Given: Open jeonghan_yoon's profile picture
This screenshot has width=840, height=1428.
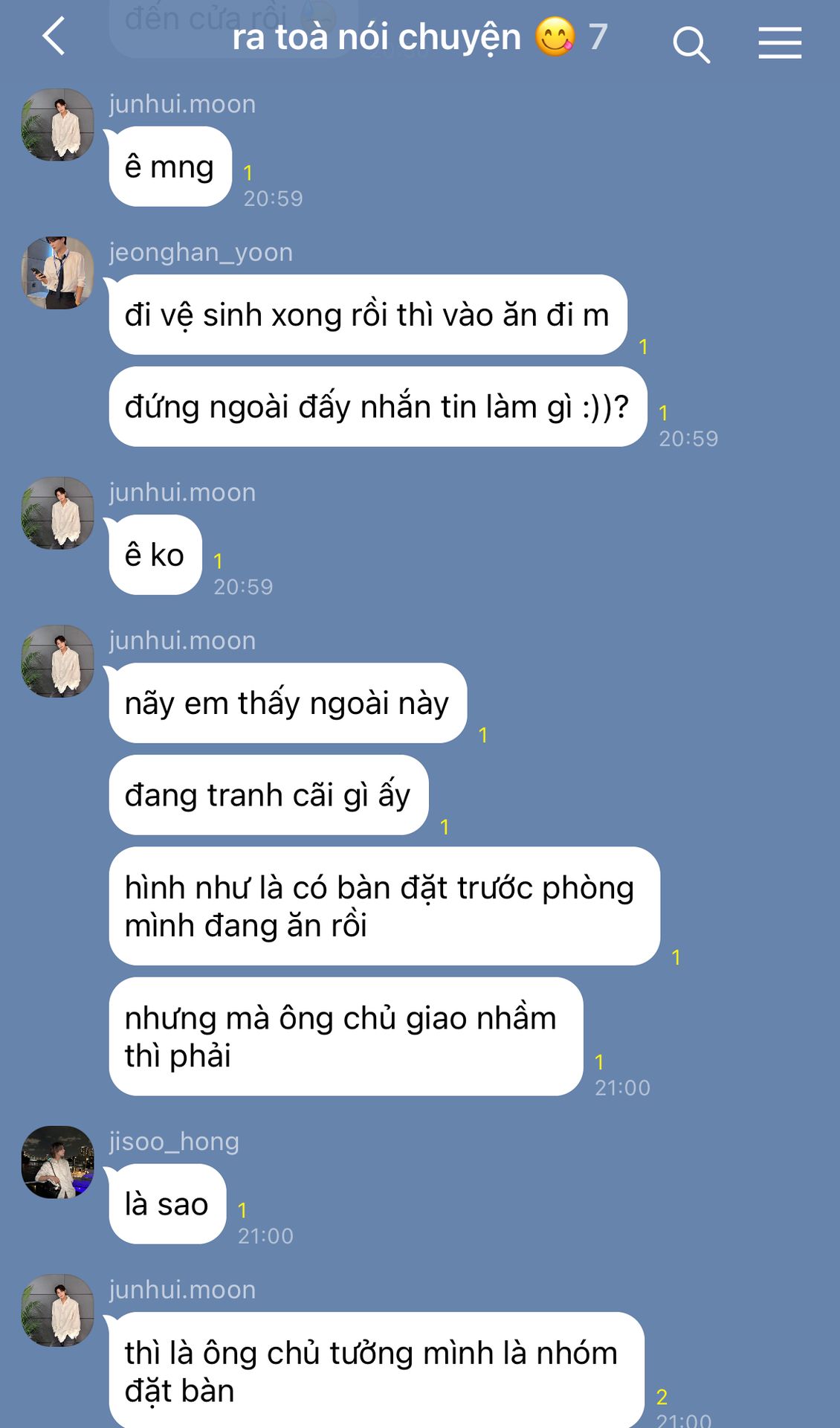Looking at the screenshot, I should pyautogui.click(x=57, y=273).
